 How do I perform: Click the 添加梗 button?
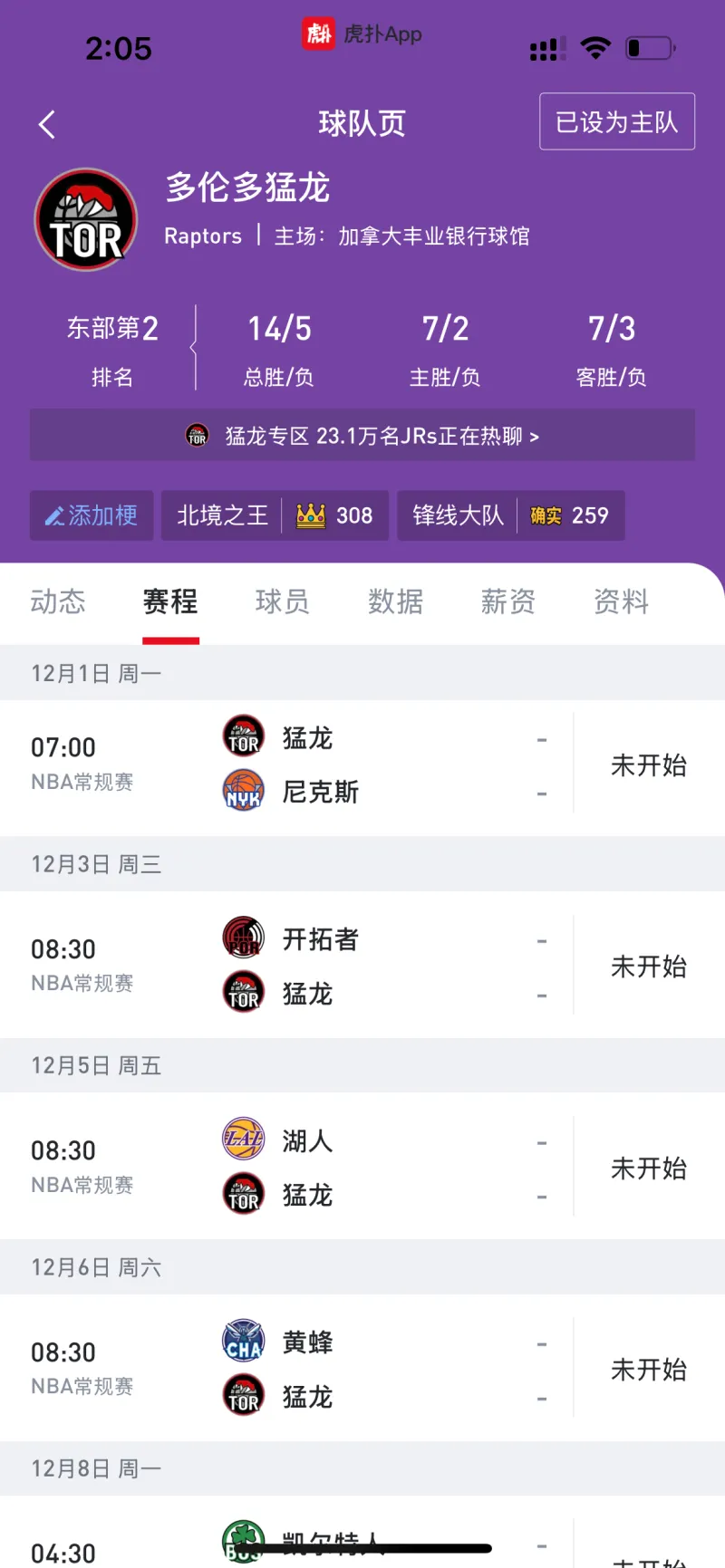tap(91, 515)
